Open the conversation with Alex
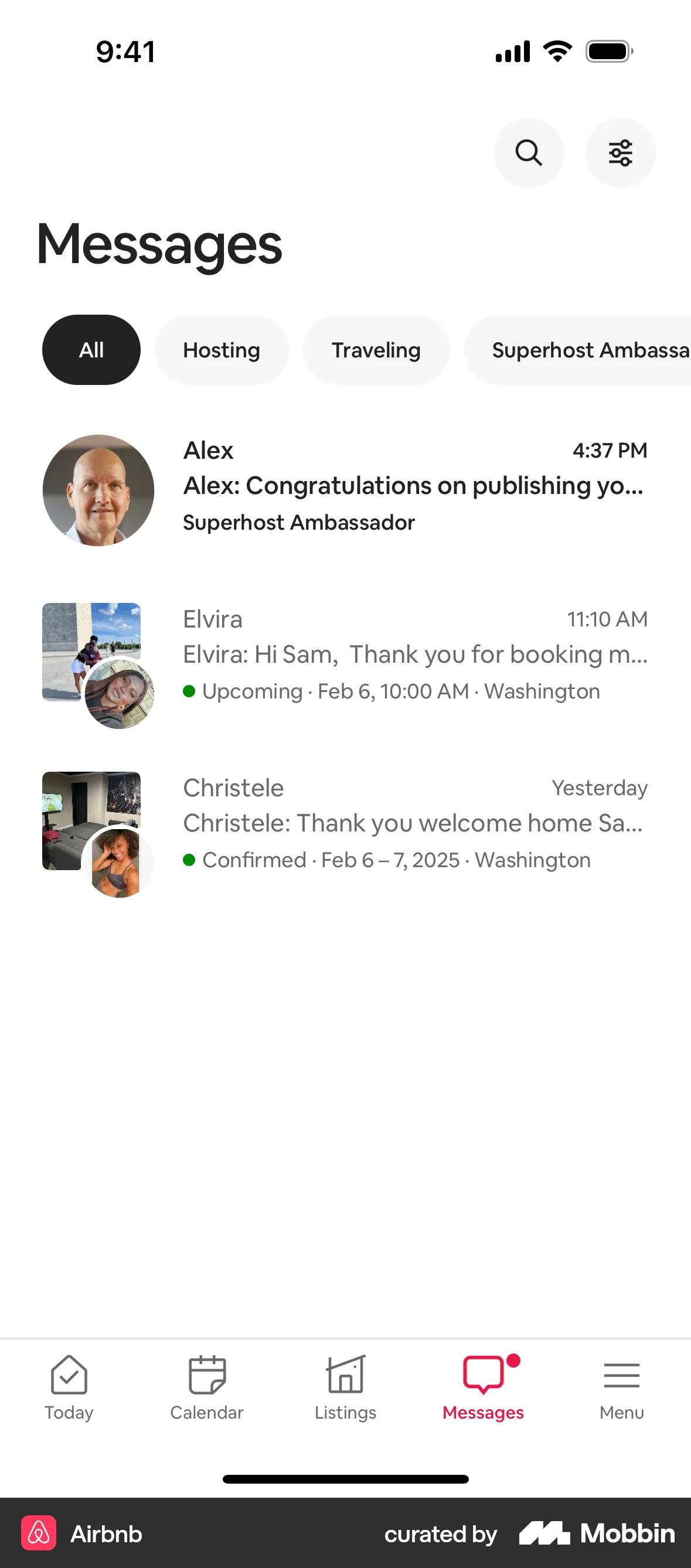Screen dimensions: 691x1568 tap(365, 486)
